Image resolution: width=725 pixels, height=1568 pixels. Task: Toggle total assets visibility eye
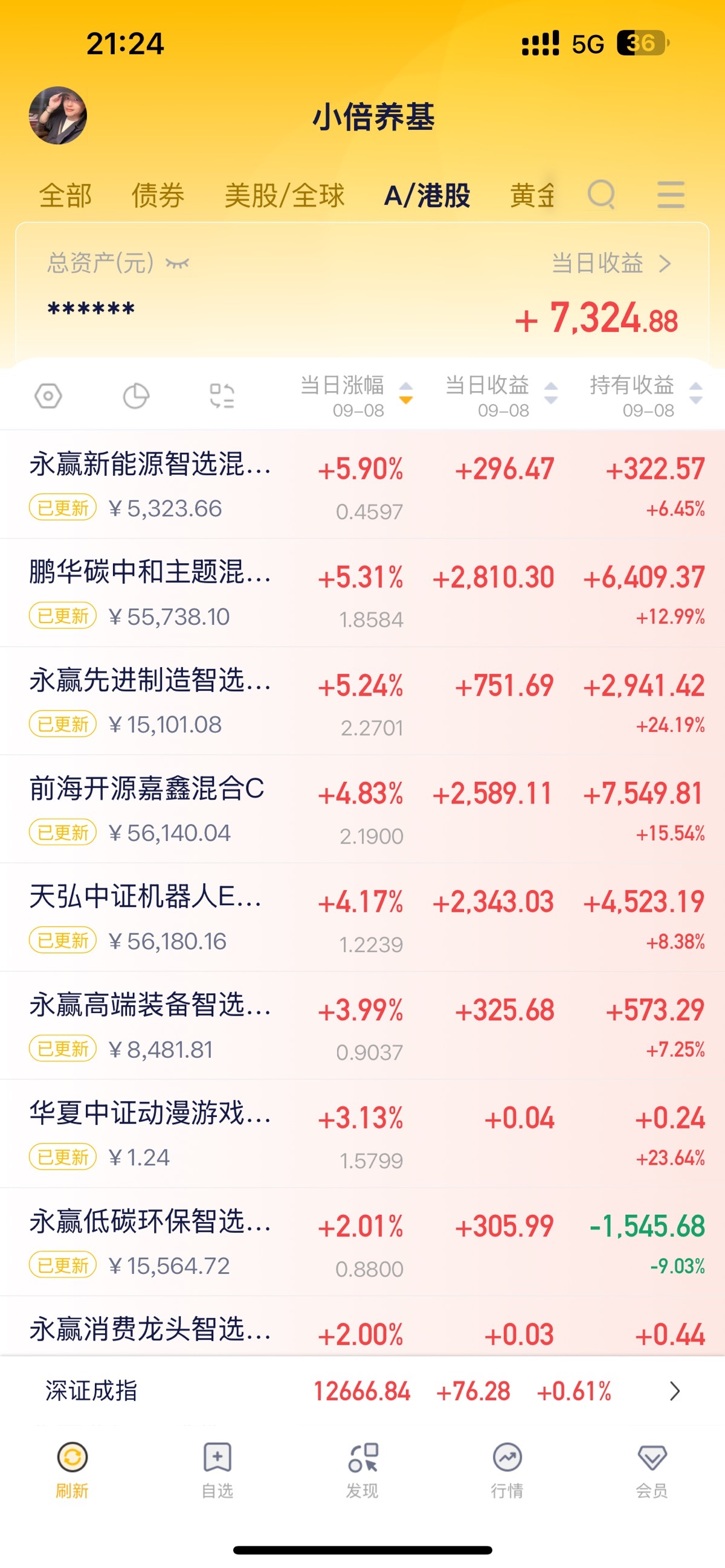(177, 264)
